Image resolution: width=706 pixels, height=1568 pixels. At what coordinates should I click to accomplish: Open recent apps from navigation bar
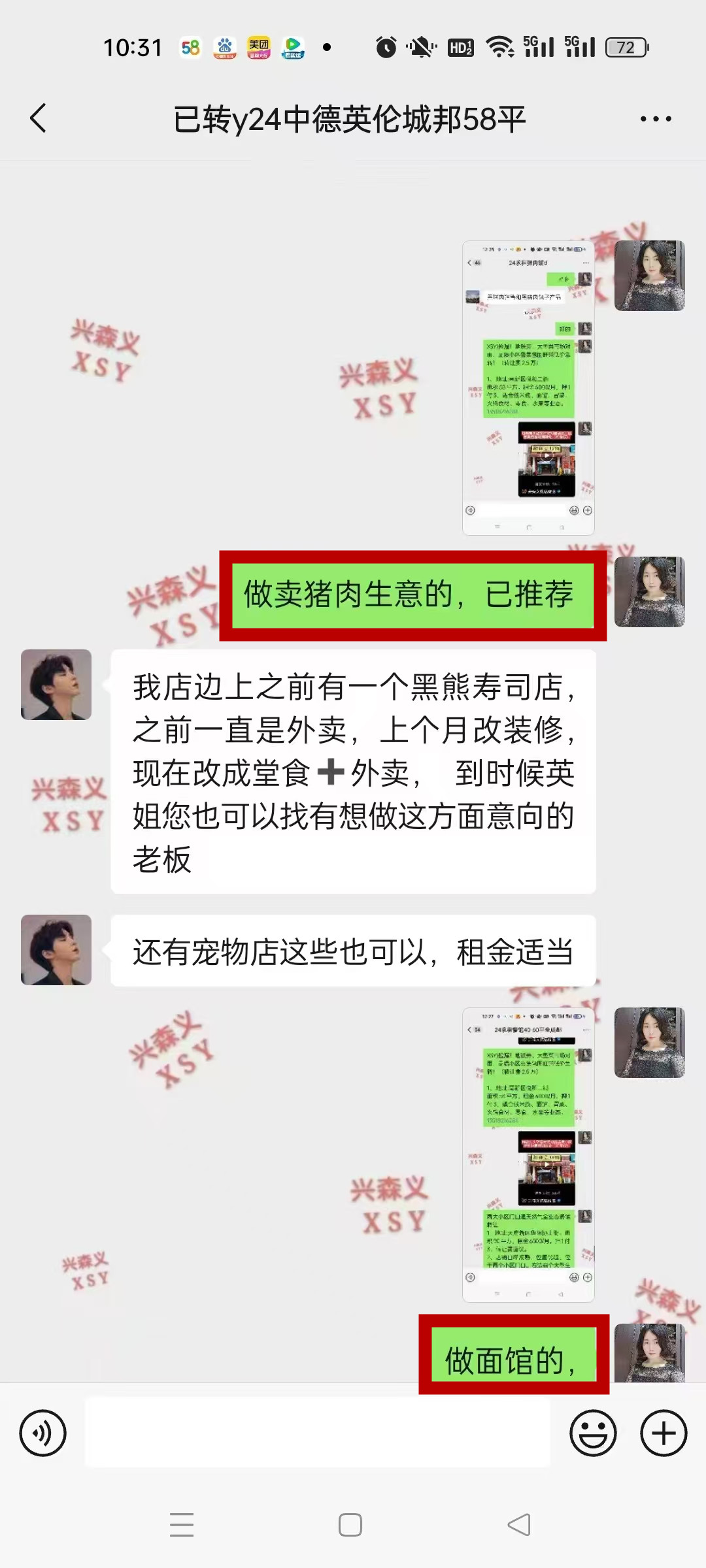(182, 1525)
